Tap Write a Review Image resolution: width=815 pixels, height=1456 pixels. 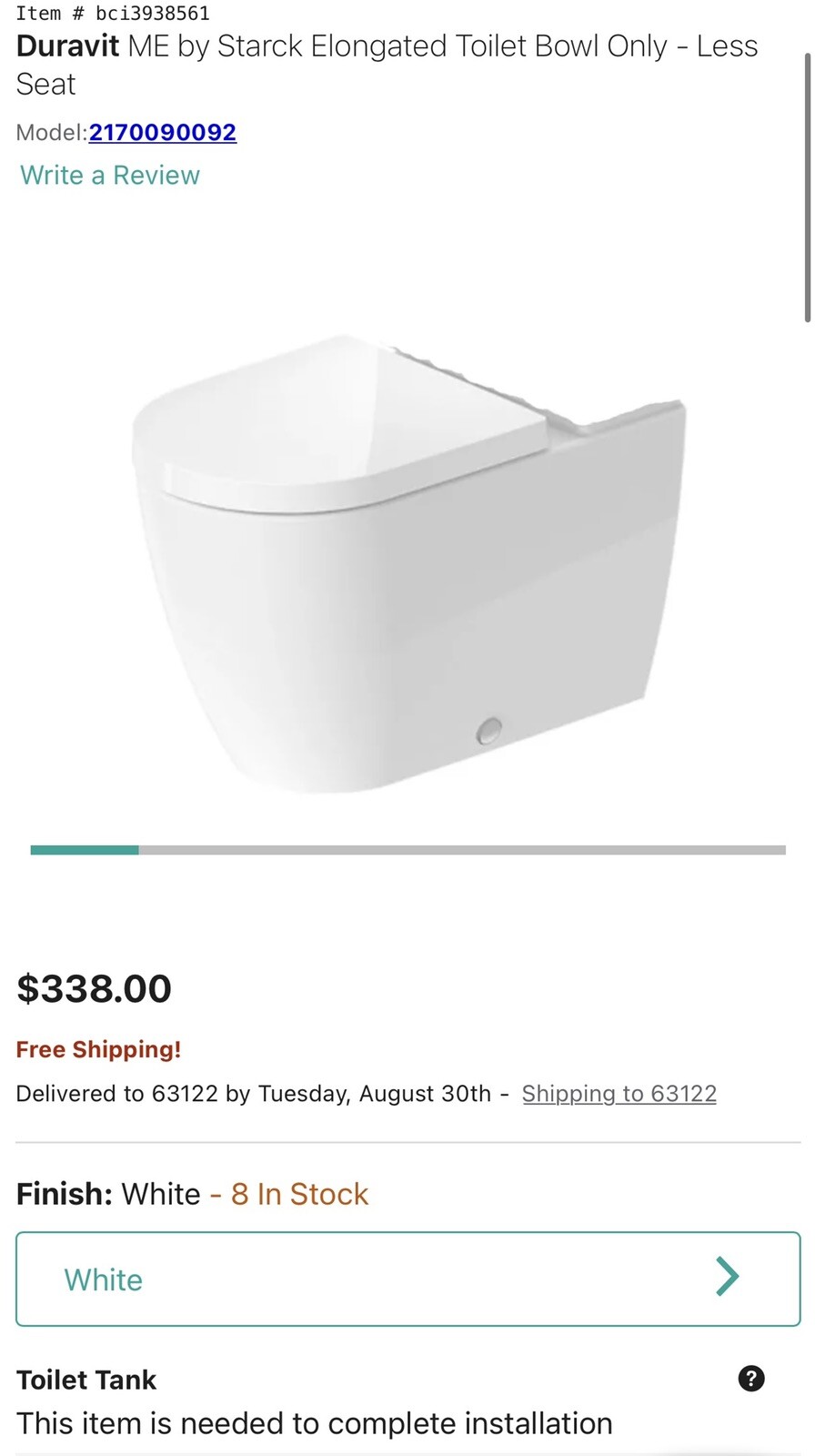coord(110,175)
